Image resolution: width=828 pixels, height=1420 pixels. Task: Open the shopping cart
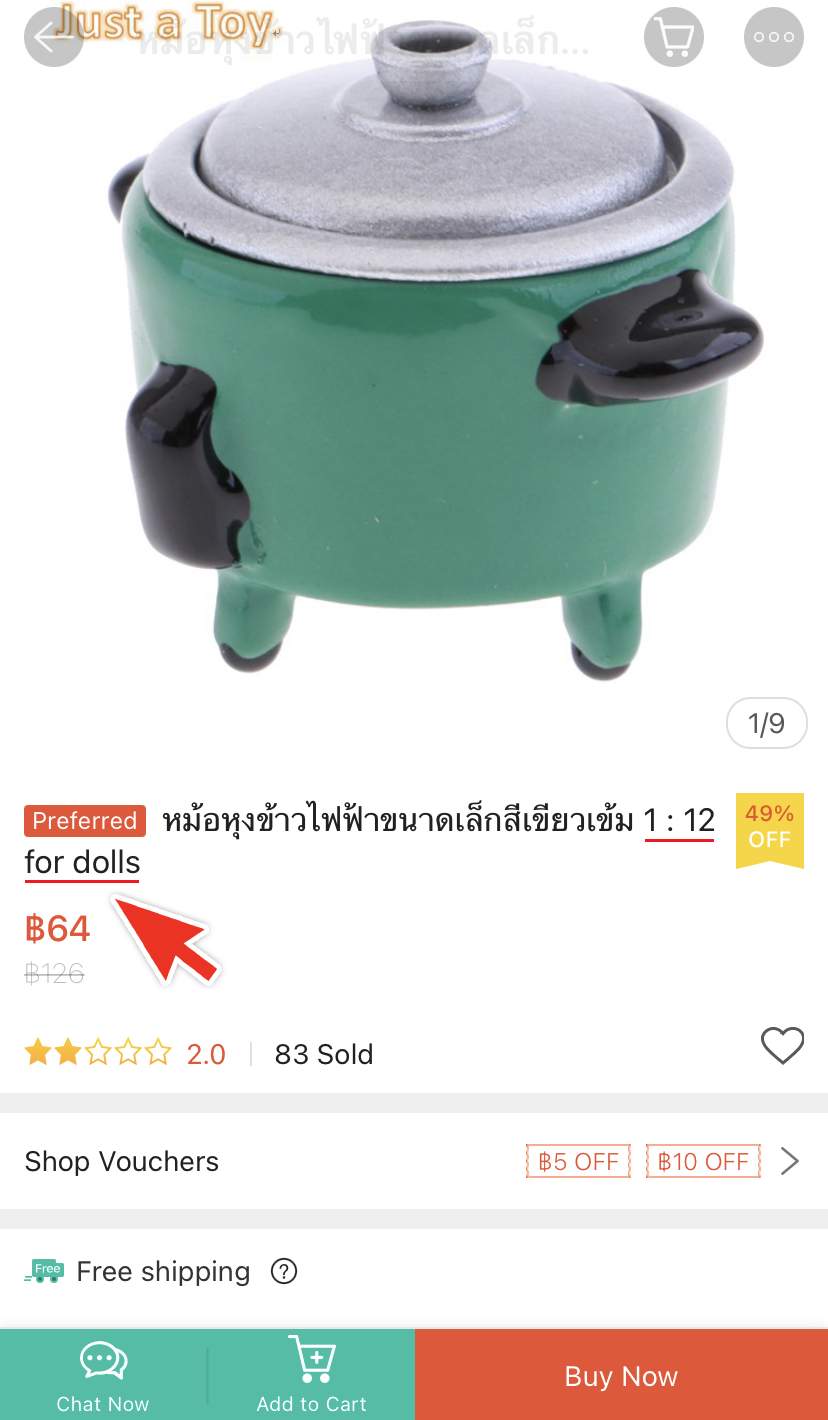tap(674, 38)
